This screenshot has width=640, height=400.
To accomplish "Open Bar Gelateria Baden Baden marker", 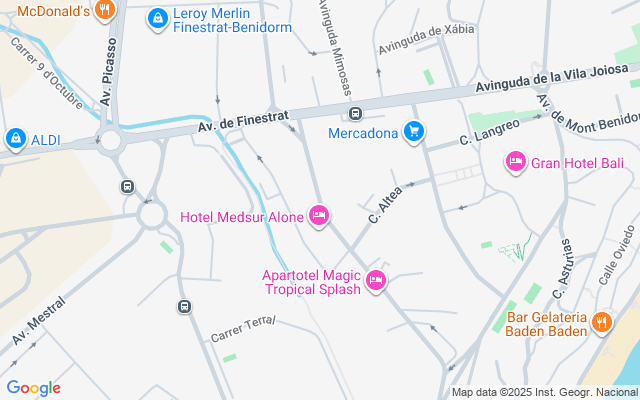I will 601,321.
